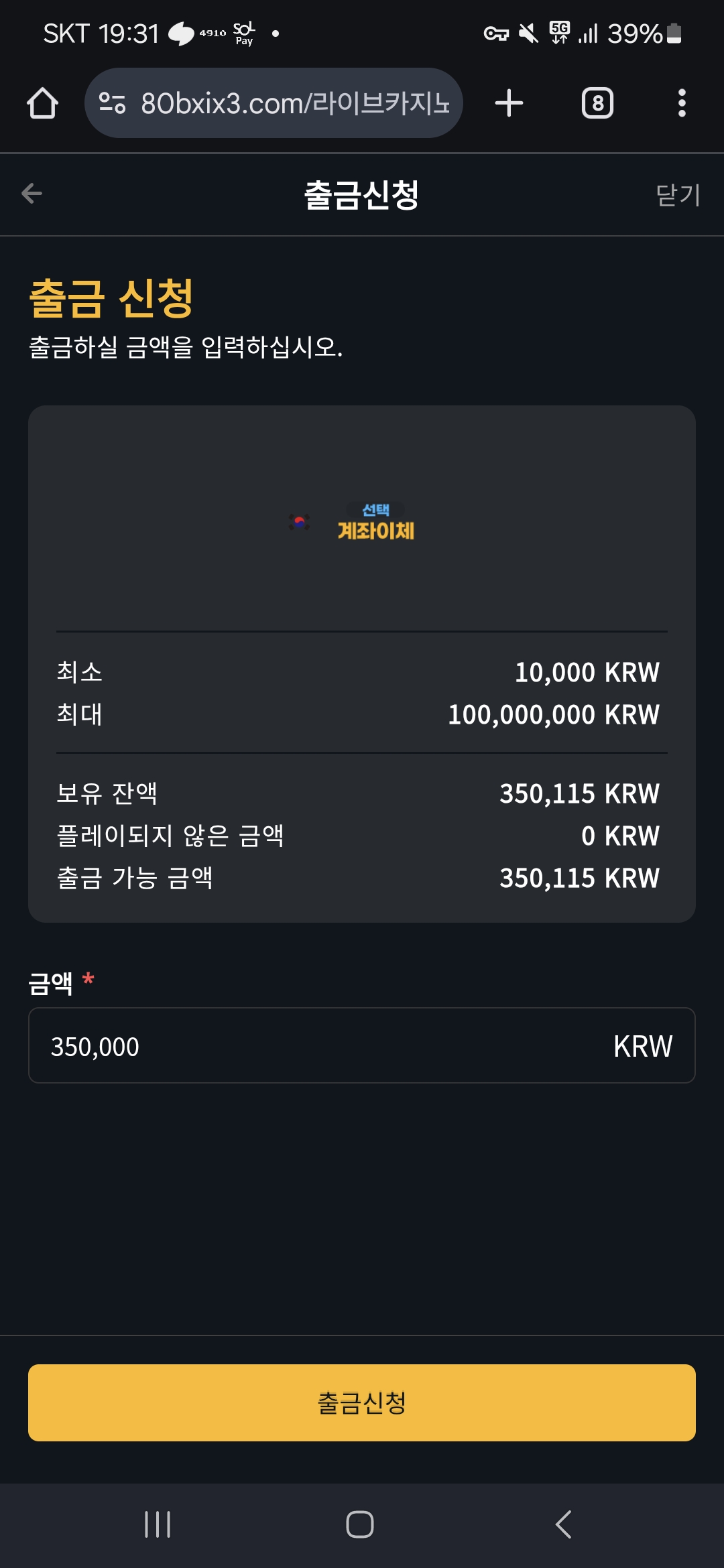
Task: Open the browser overflow menu
Action: click(682, 103)
